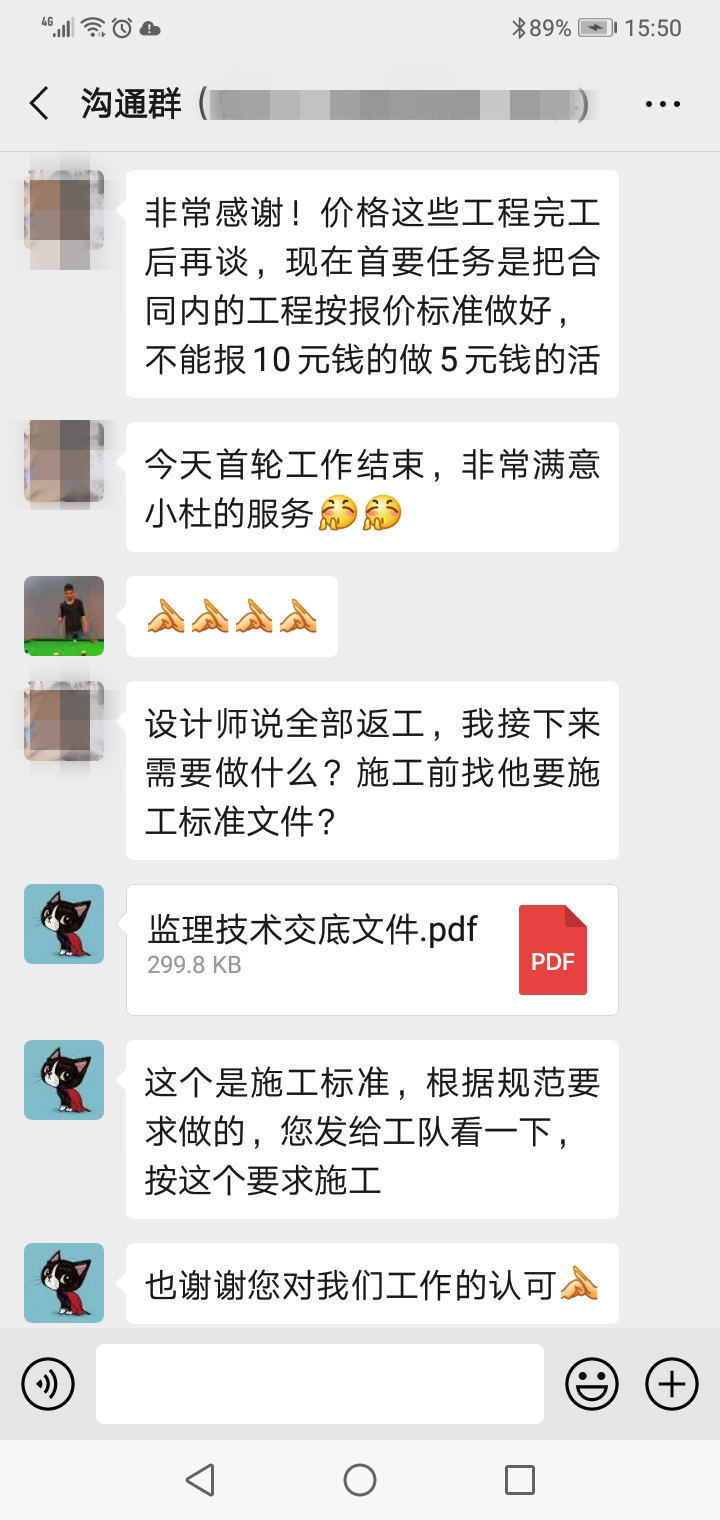Open the emoji picker
The width and height of the screenshot is (720, 1520).
tap(592, 1384)
